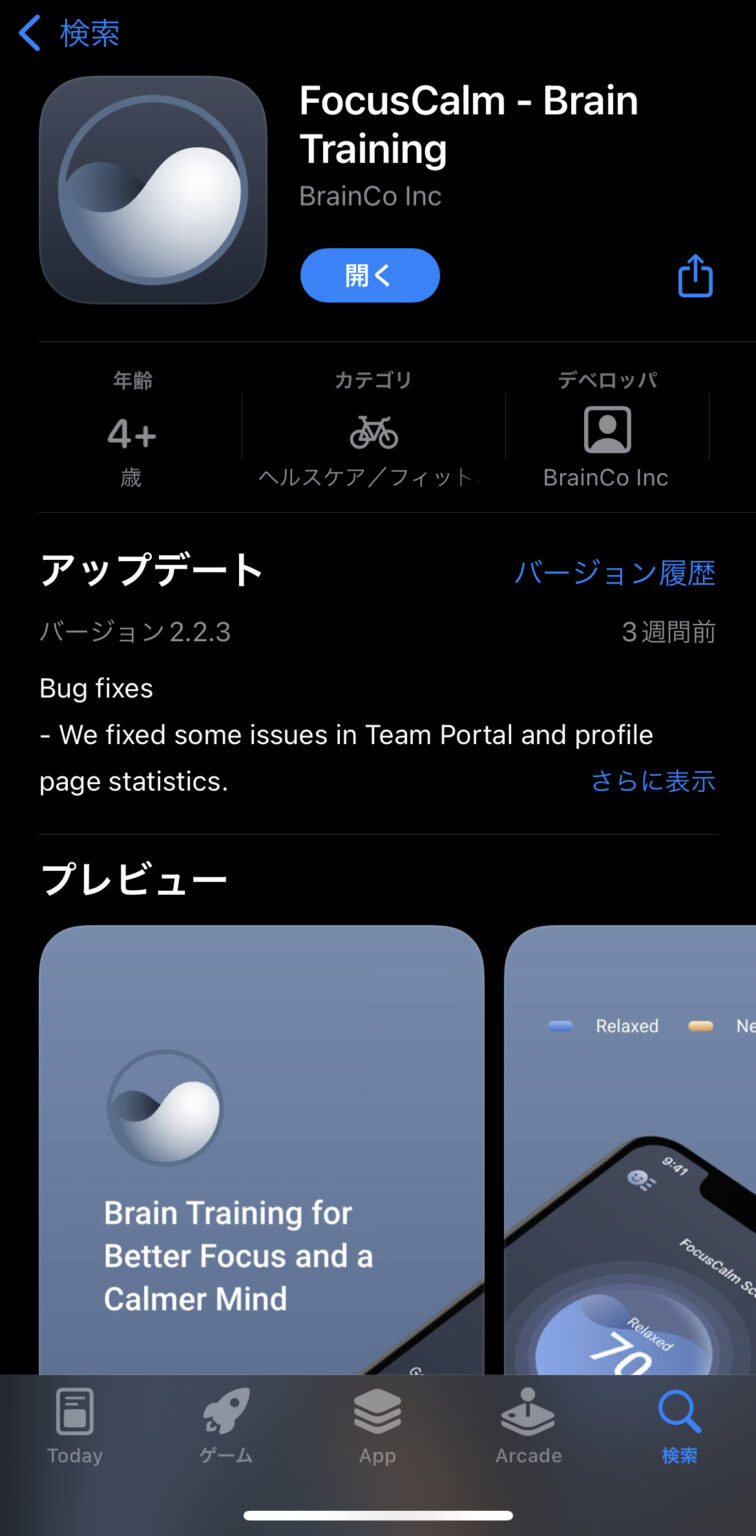Tap the アップデート section heading
This screenshot has height=1536, width=756.
(x=149, y=570)
